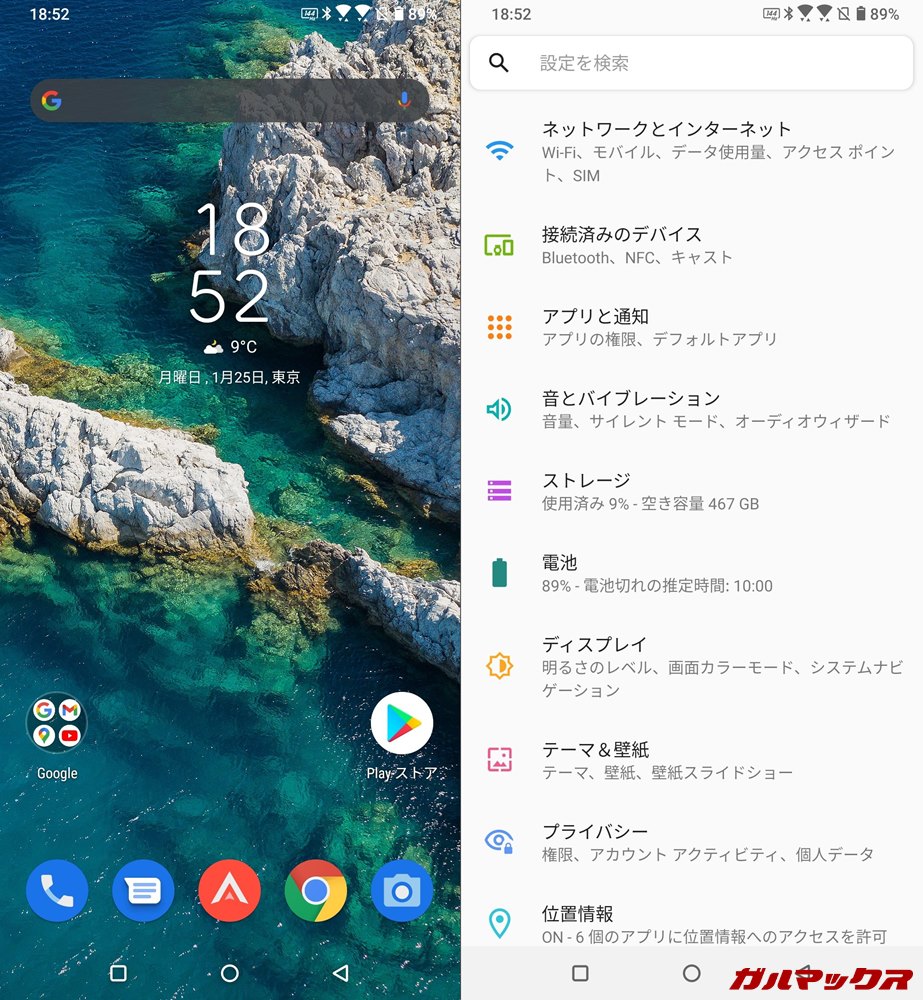Launch the Chrome browser
Viewport: 923px width, 1000px height.
coord(315,890)
